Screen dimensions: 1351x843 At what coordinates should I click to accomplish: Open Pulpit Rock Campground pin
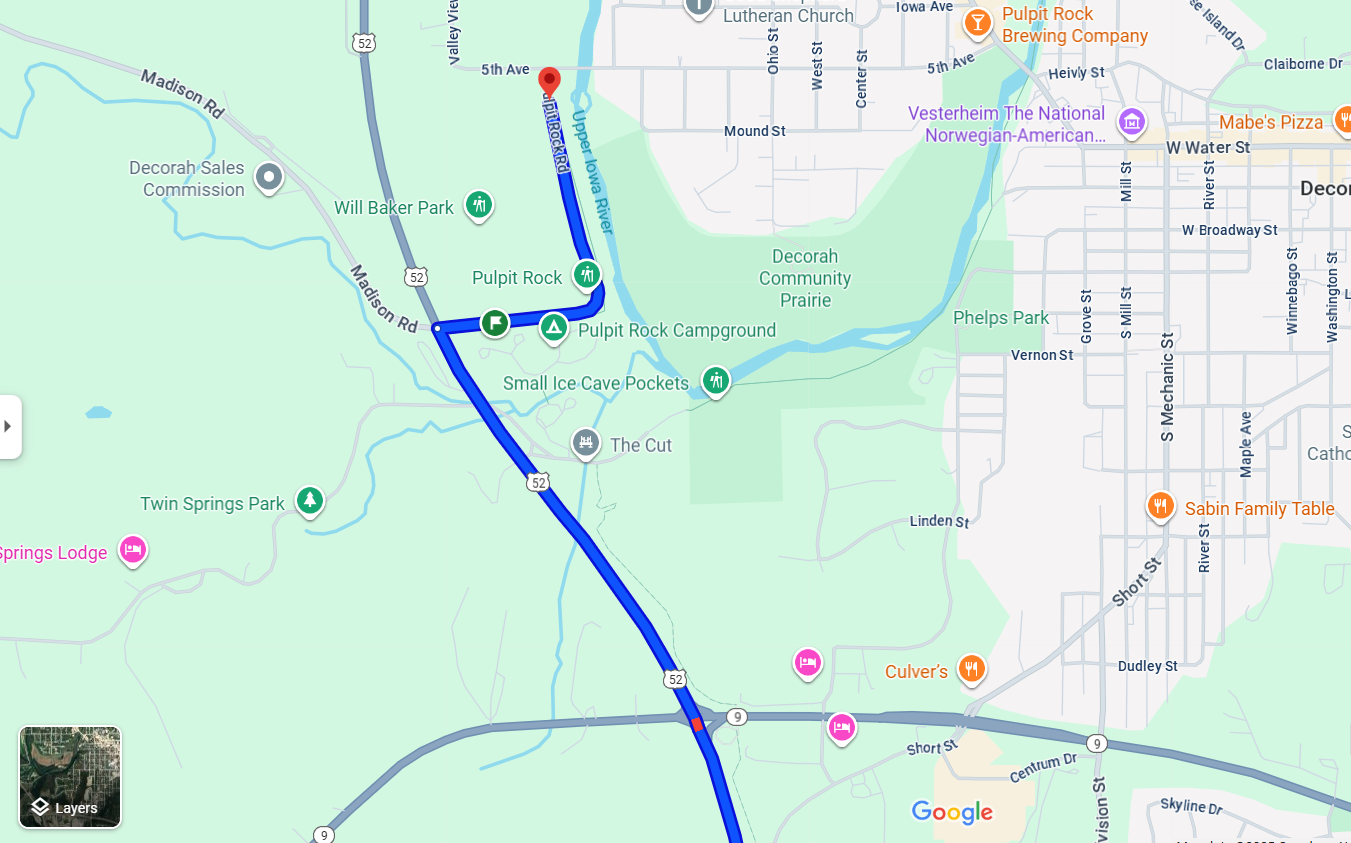click(x=553, y=326)
